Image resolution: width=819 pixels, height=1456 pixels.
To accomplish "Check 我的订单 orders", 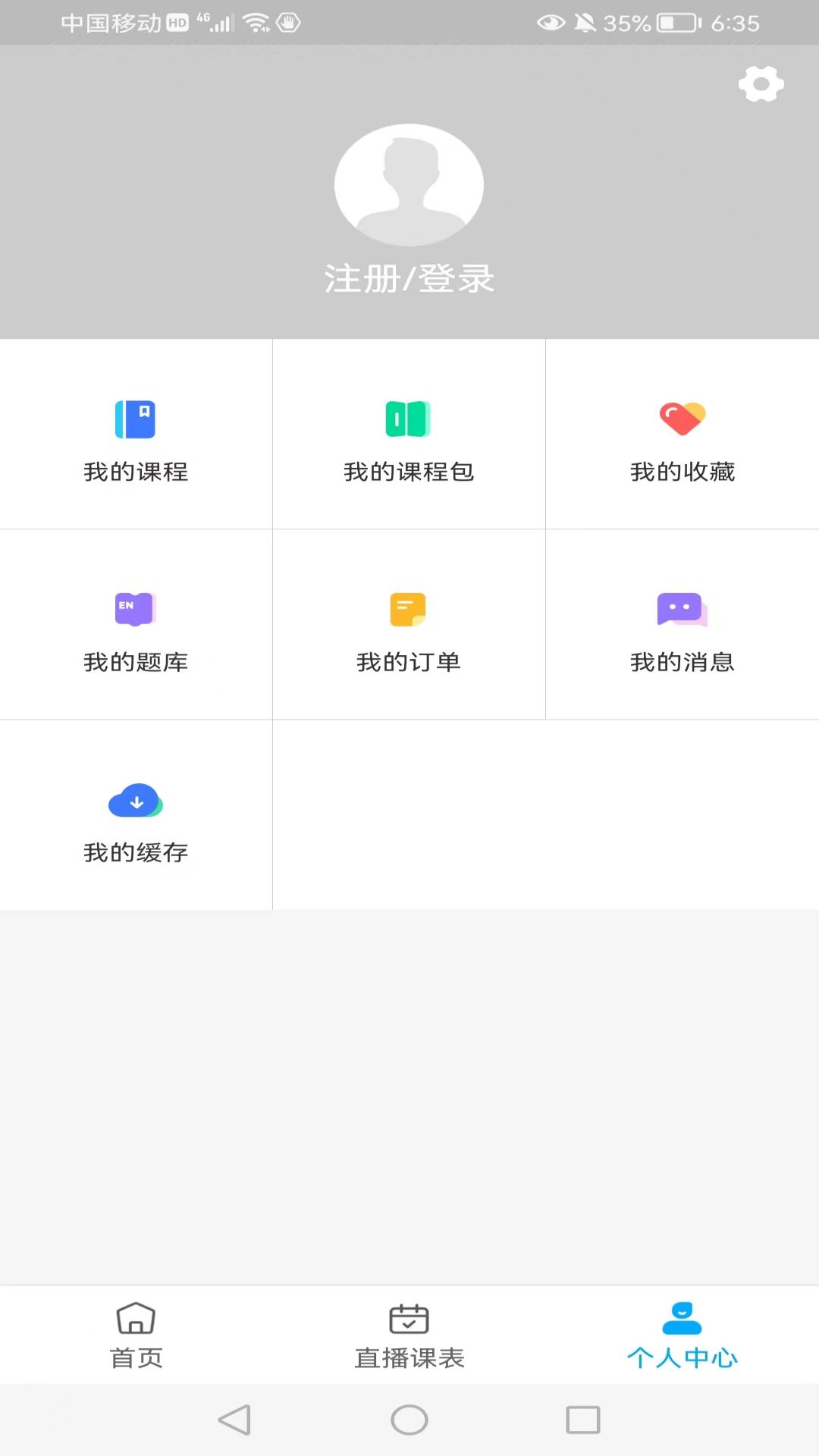I will point(409,624).
